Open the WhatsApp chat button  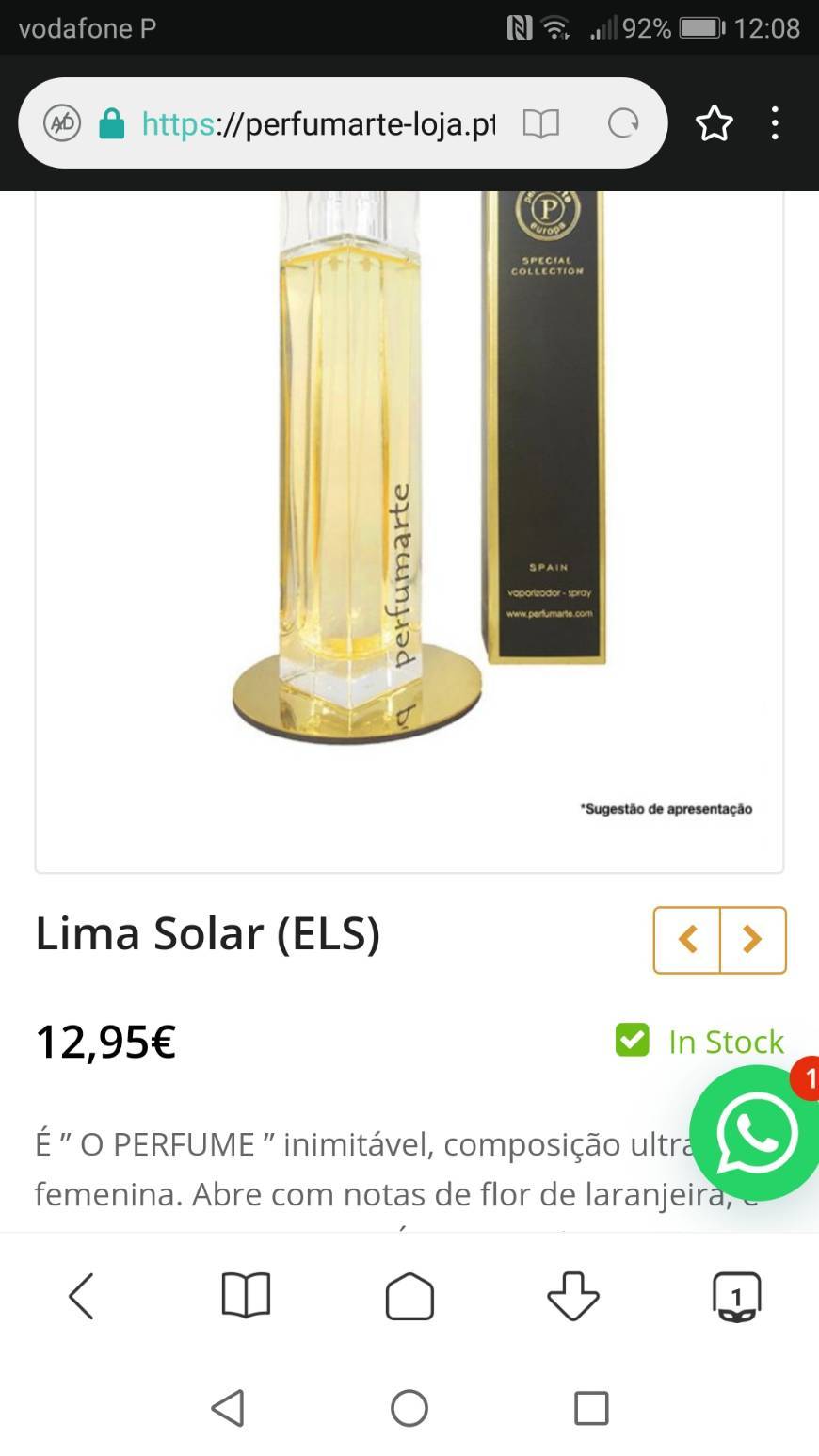pos(755,1135)
